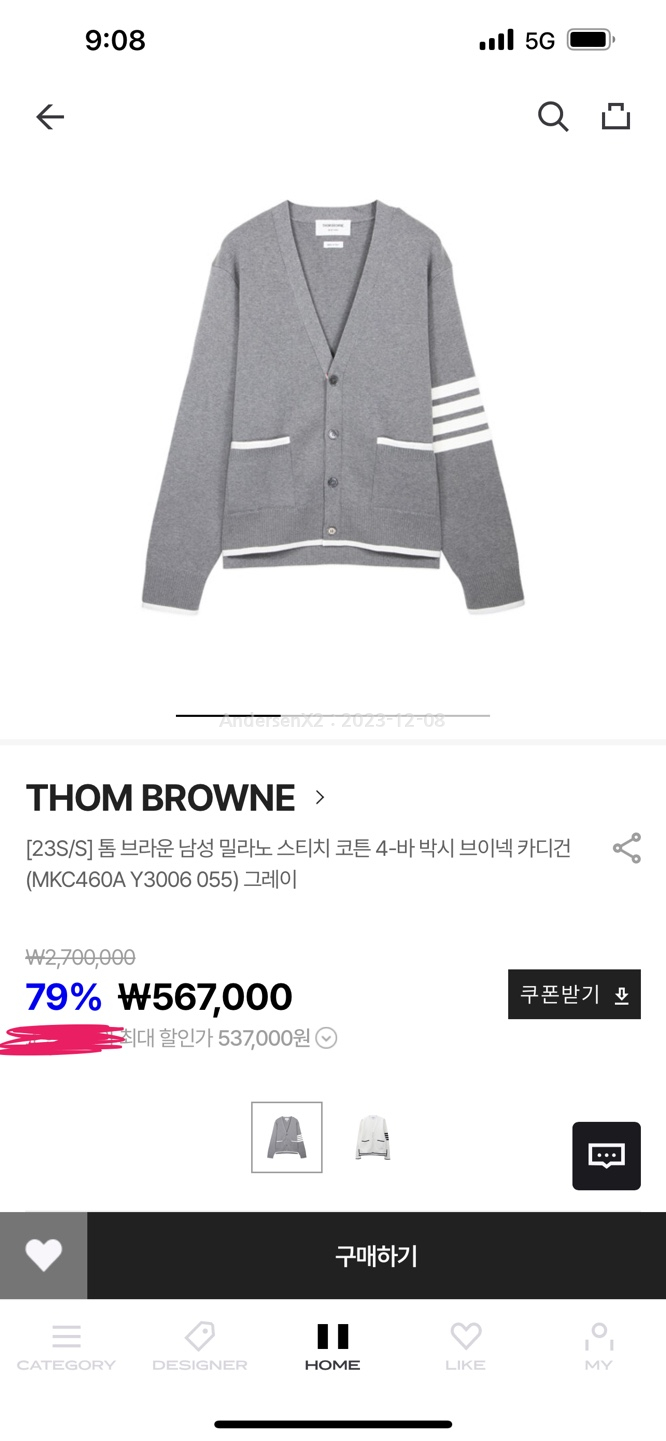Open the THOM BROWNE brand page
The image size is (666, 1441).
[x=175, y=798]
